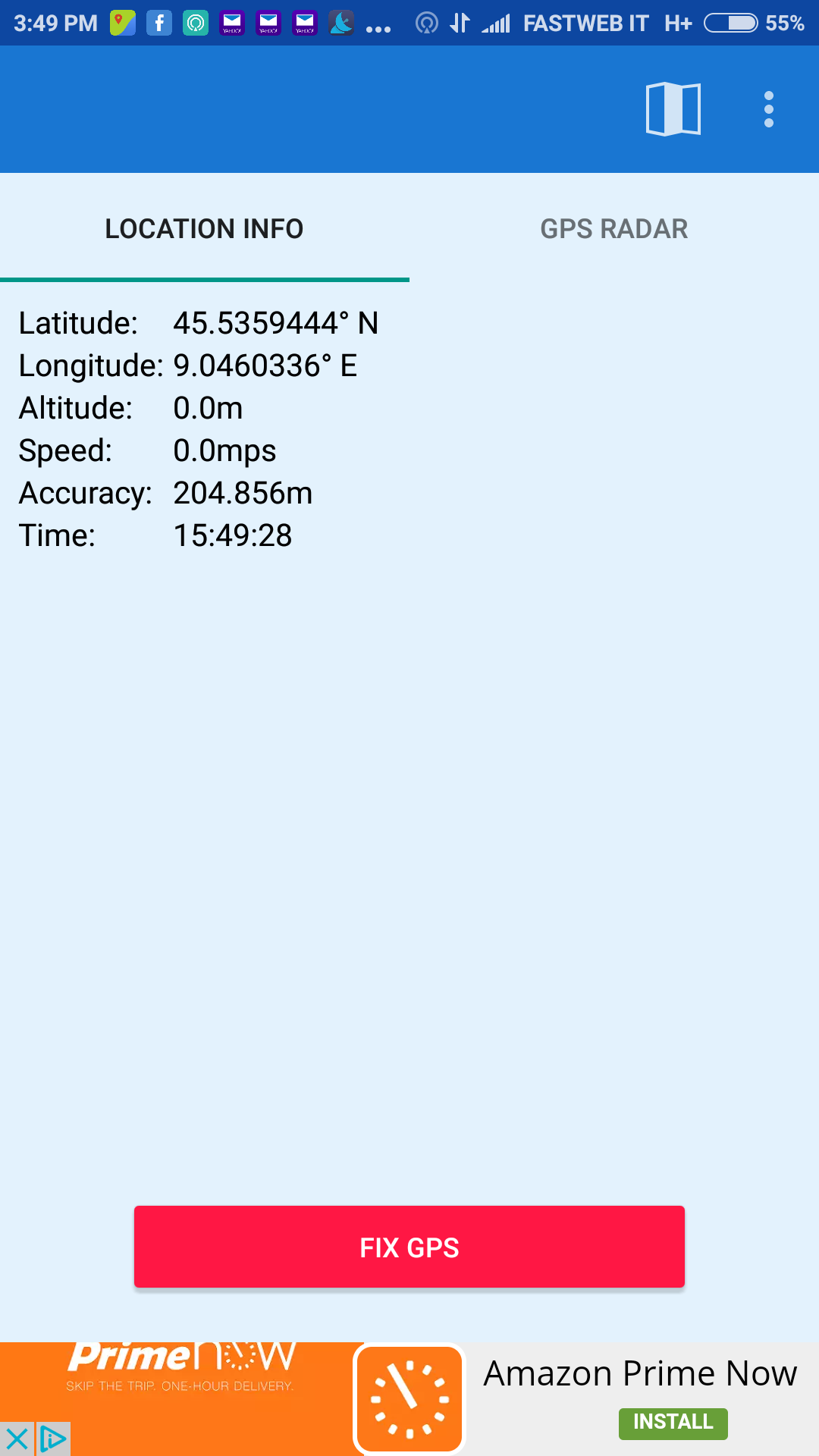Open the map view icon
This screenshot has height=1456, width=819.
[x=673, y=109]
